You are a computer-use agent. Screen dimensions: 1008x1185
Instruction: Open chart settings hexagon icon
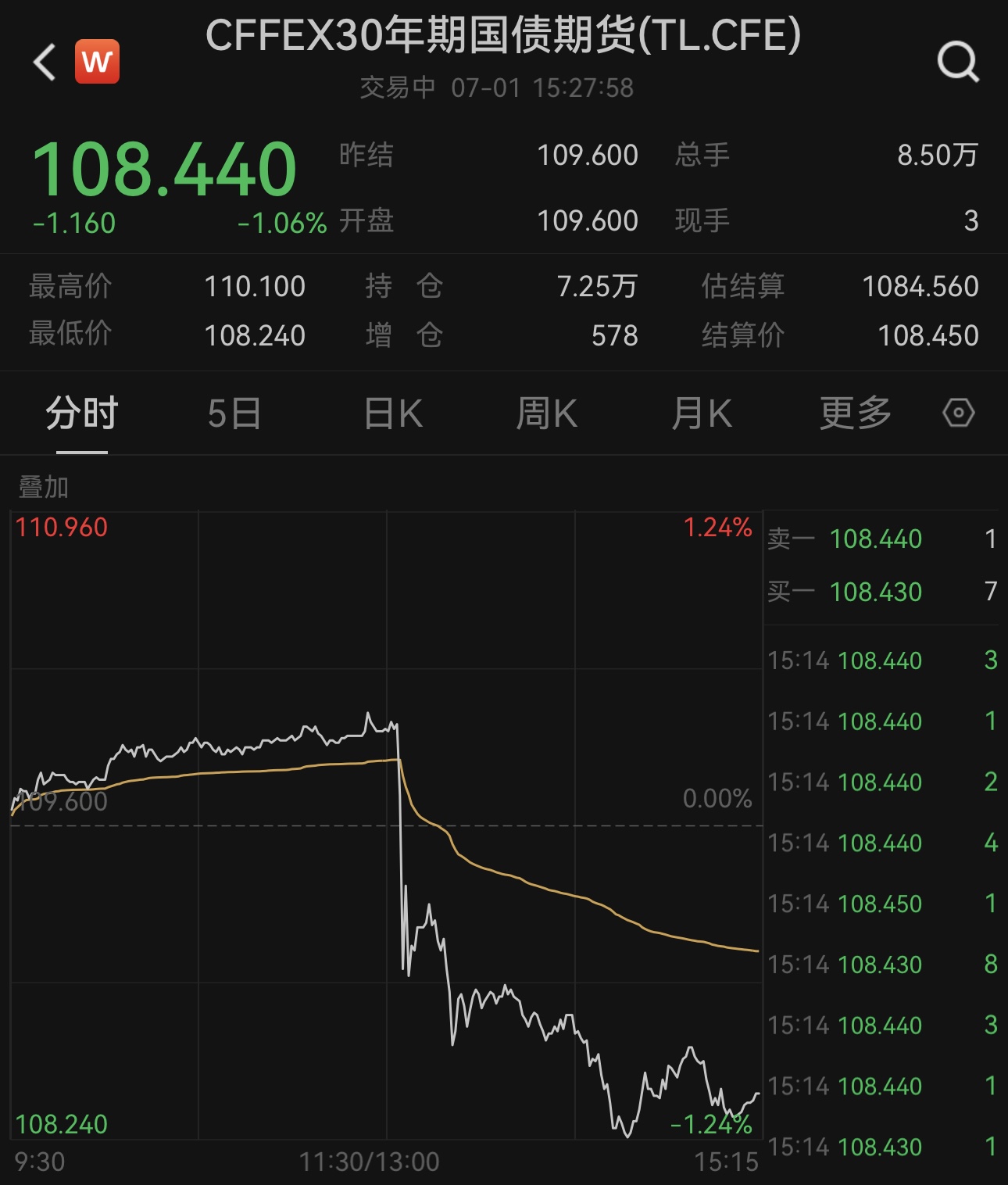tap(958, 413)
